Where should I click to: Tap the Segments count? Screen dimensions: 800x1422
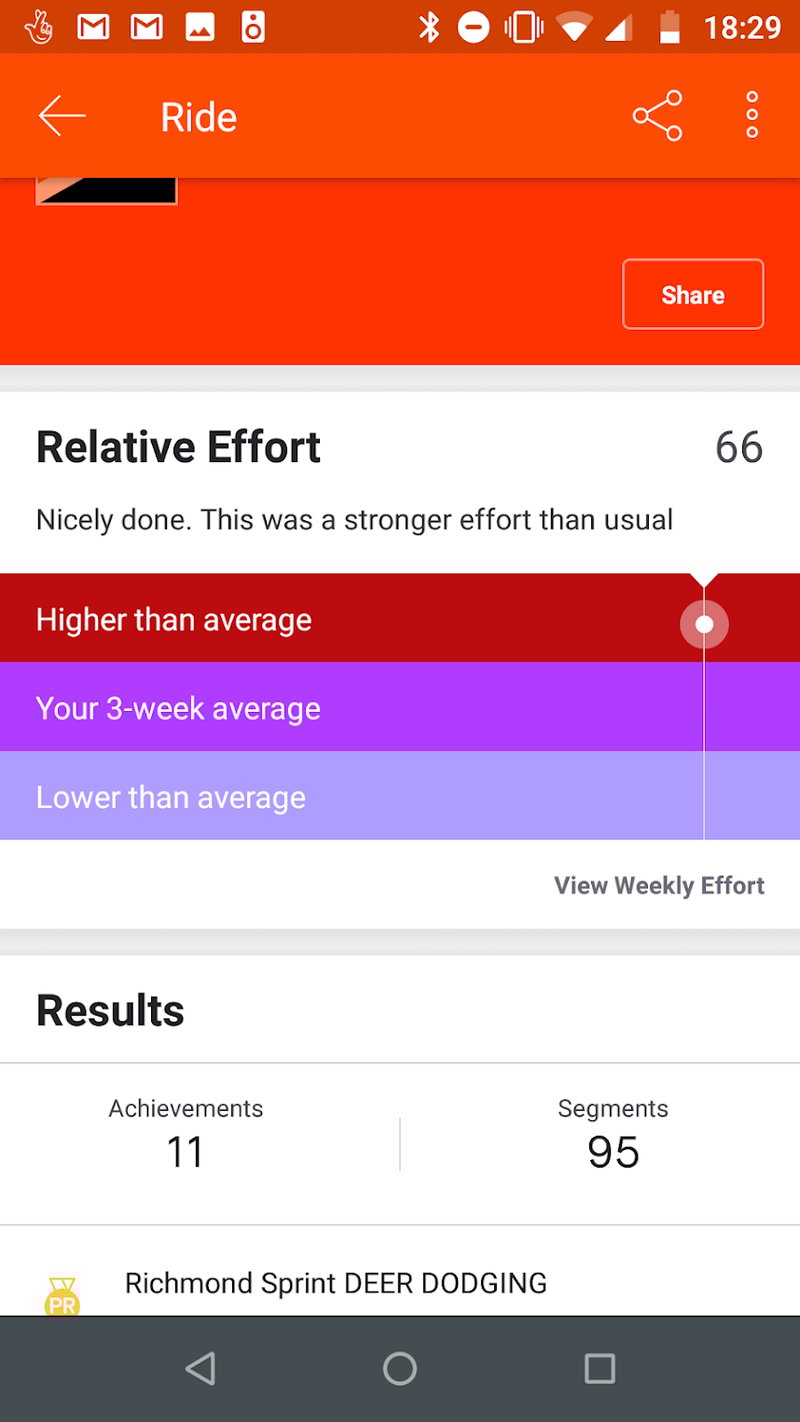tap(612, 1134)
